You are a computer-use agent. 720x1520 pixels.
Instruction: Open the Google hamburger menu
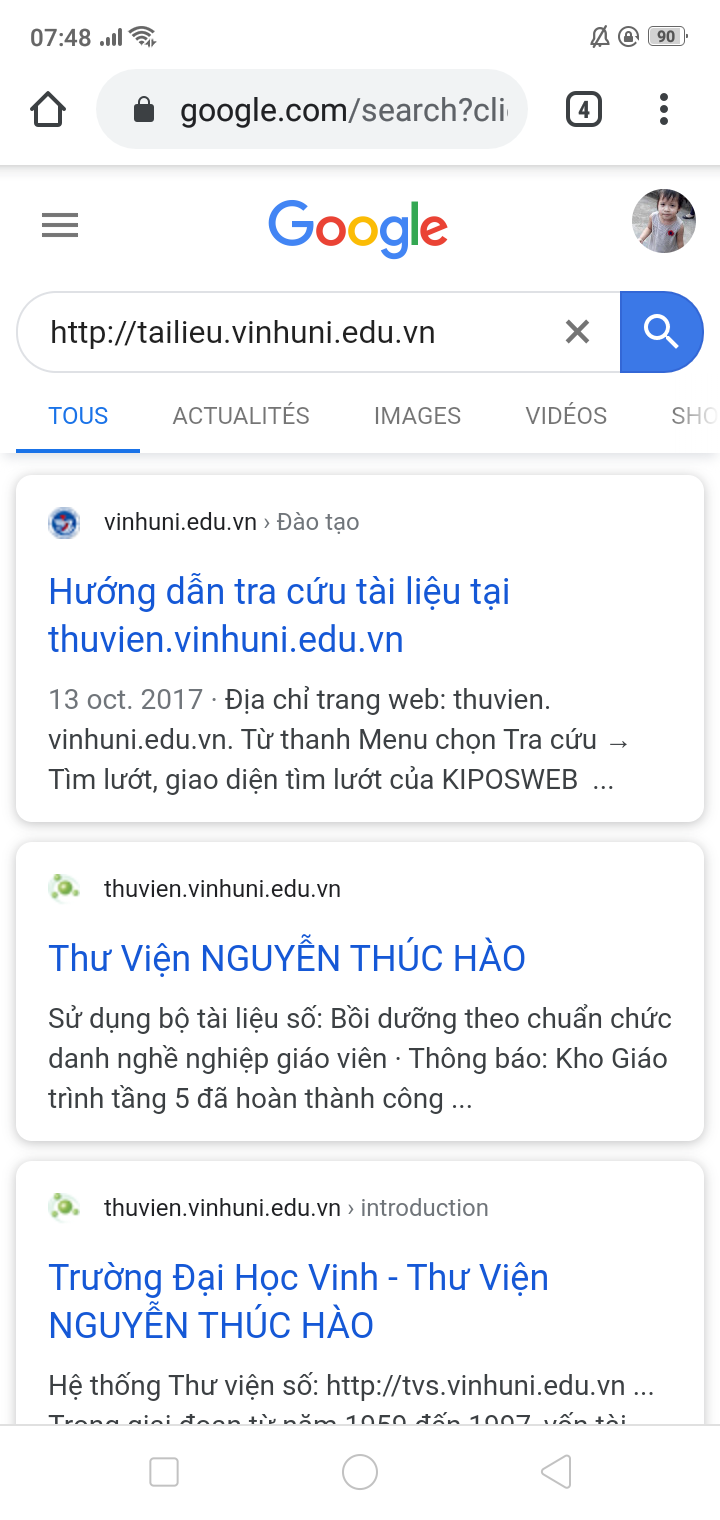pyautogui.click(x=60, y=227)
